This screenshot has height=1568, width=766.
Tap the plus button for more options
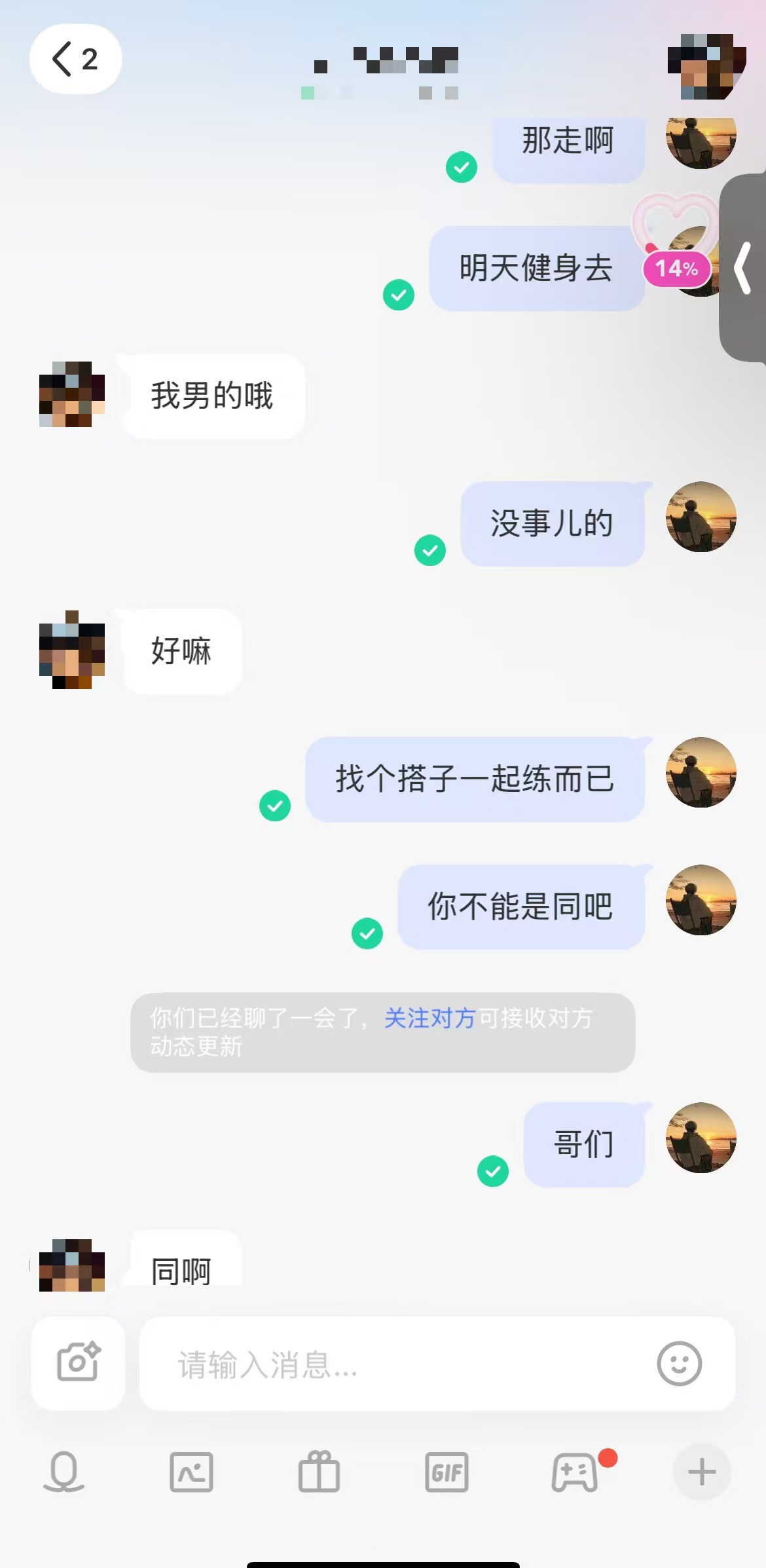point(702,1472)
